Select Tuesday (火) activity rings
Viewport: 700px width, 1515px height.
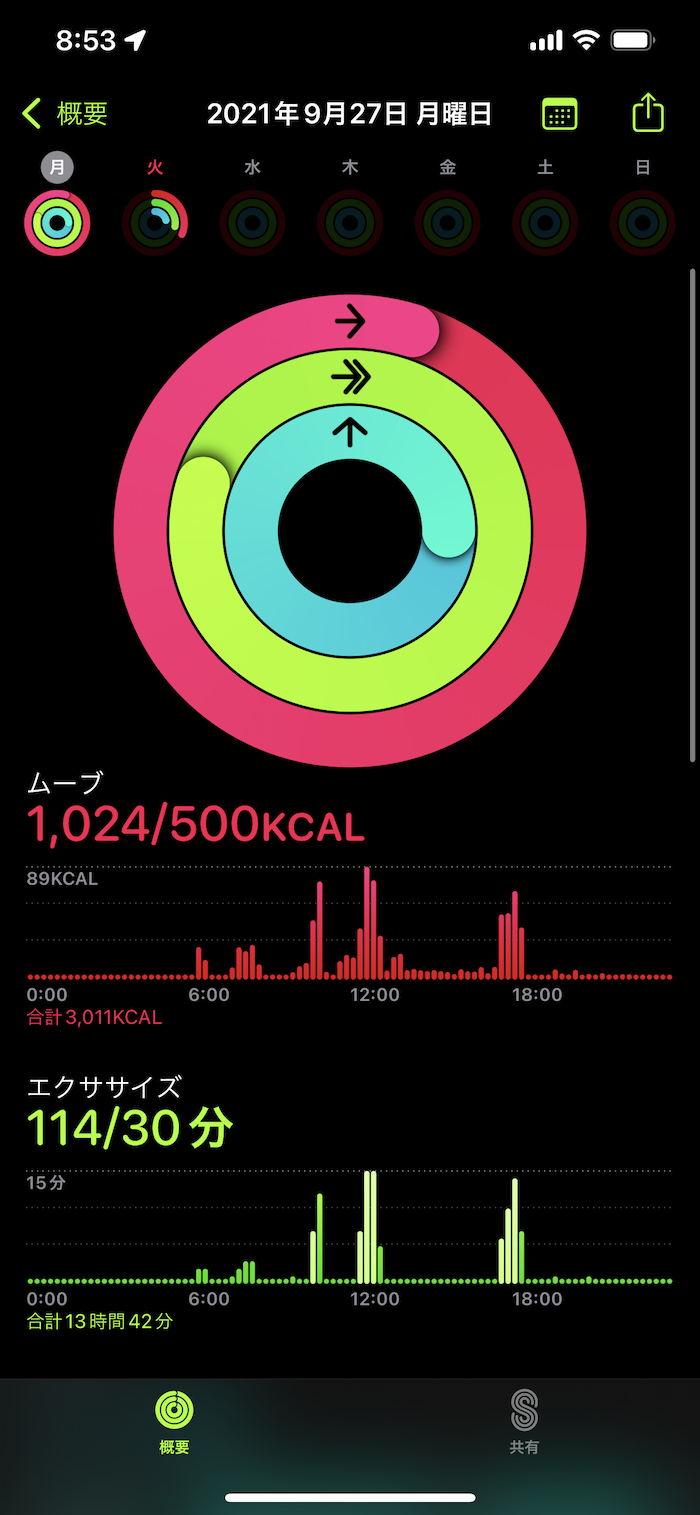155,222
